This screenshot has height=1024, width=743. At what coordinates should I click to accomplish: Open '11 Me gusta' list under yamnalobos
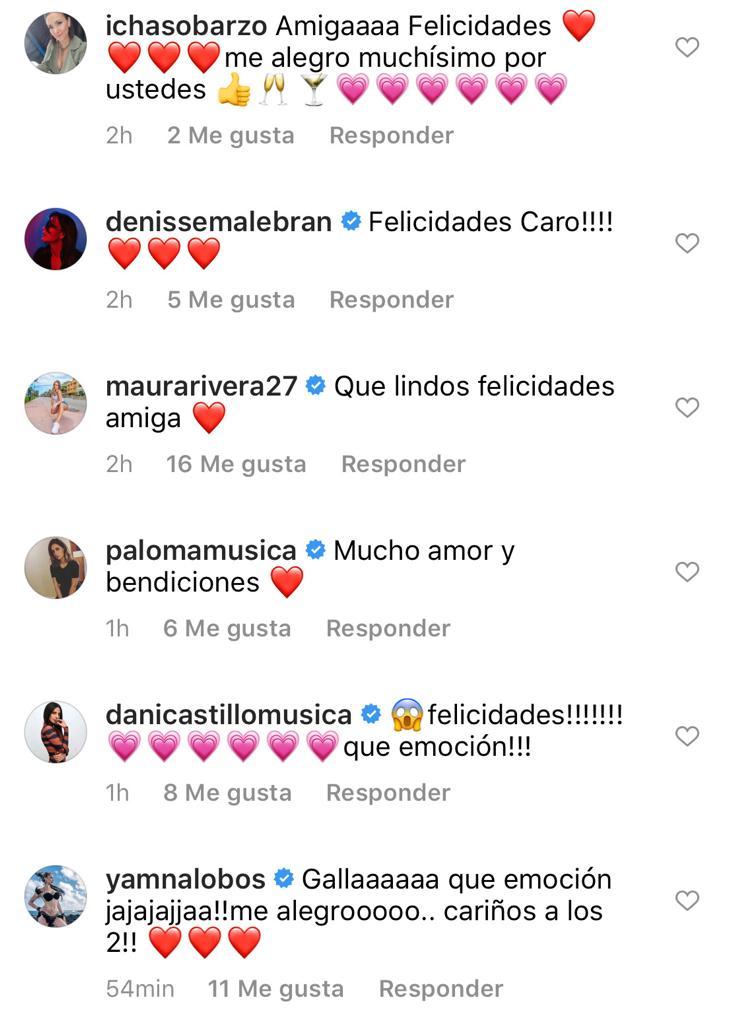point(275,988)
